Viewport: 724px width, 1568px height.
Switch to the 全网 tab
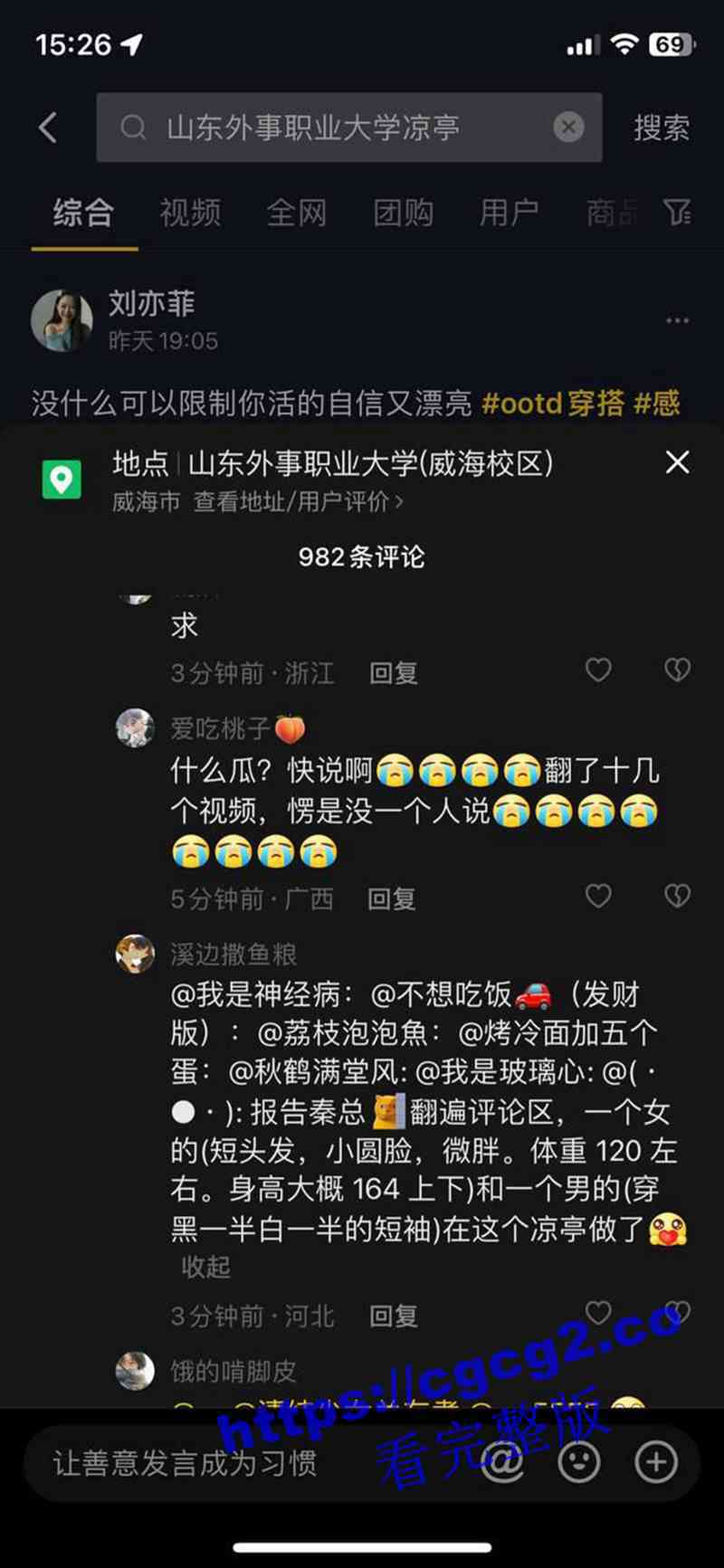[x=297, y=214]
